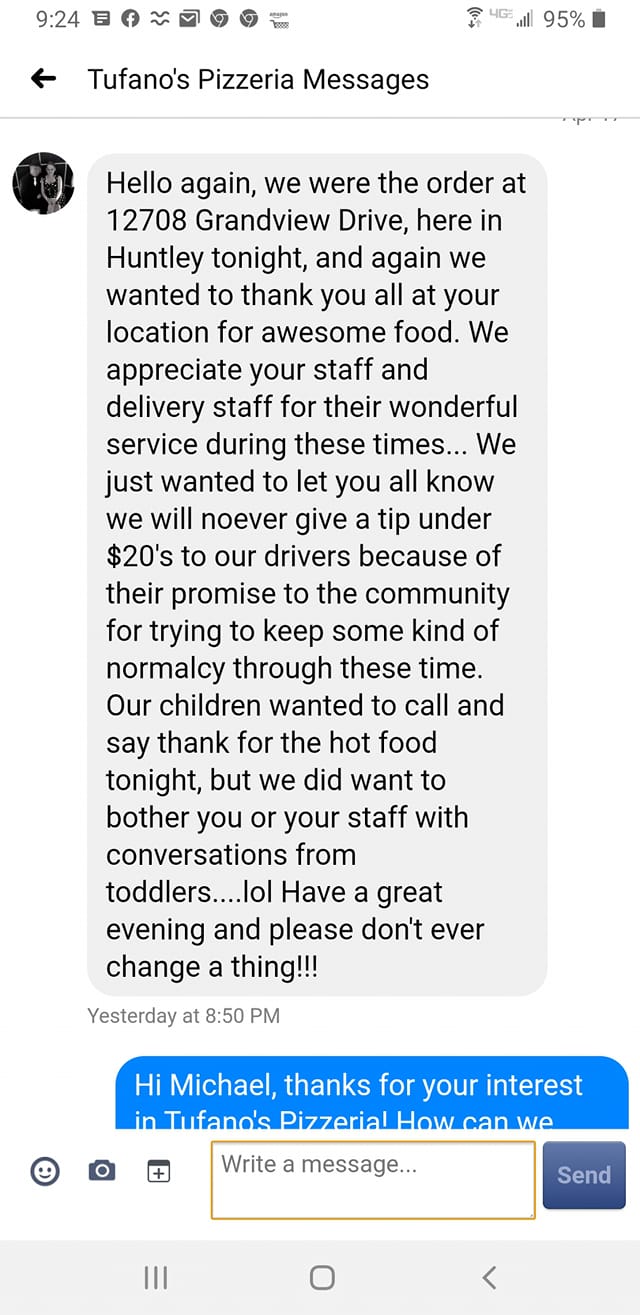This screenshot has width=640, height=1315.
Task: Open the emoji picker
Action: point(46,1171)
